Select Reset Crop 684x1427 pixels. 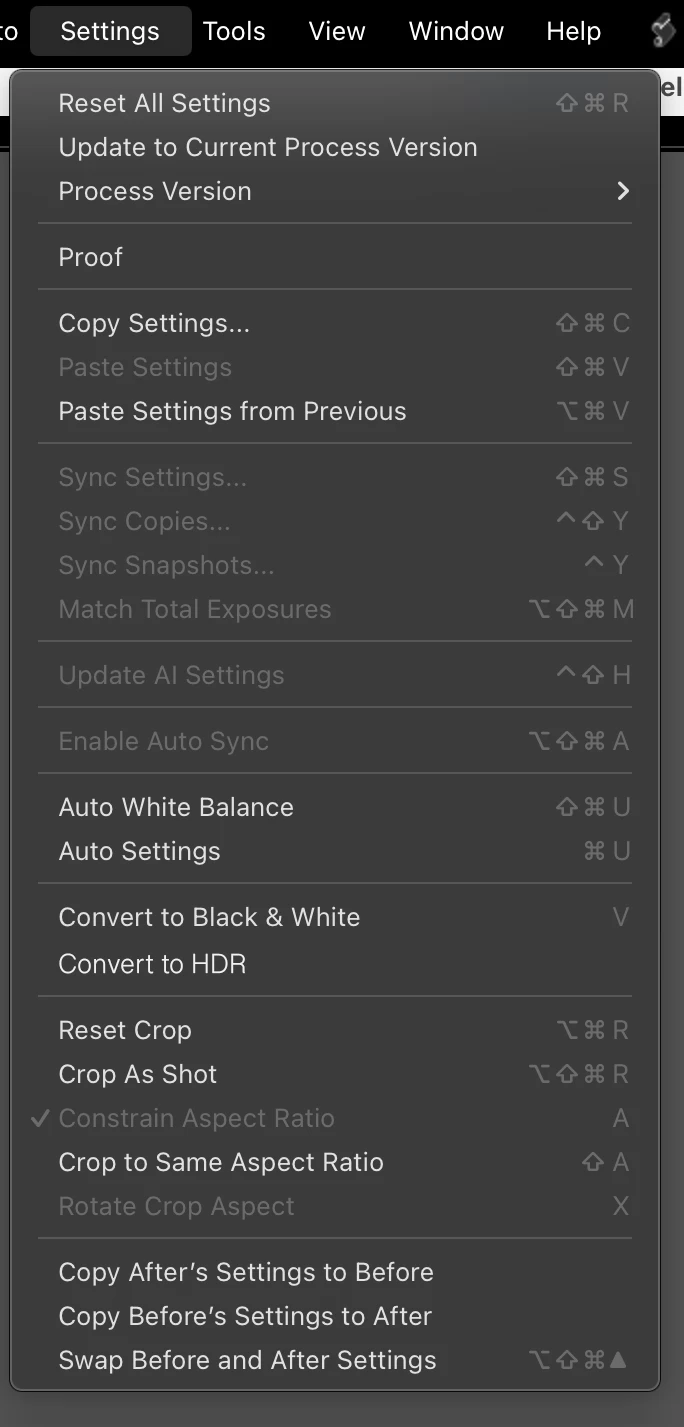click(x=125, y=1030)
